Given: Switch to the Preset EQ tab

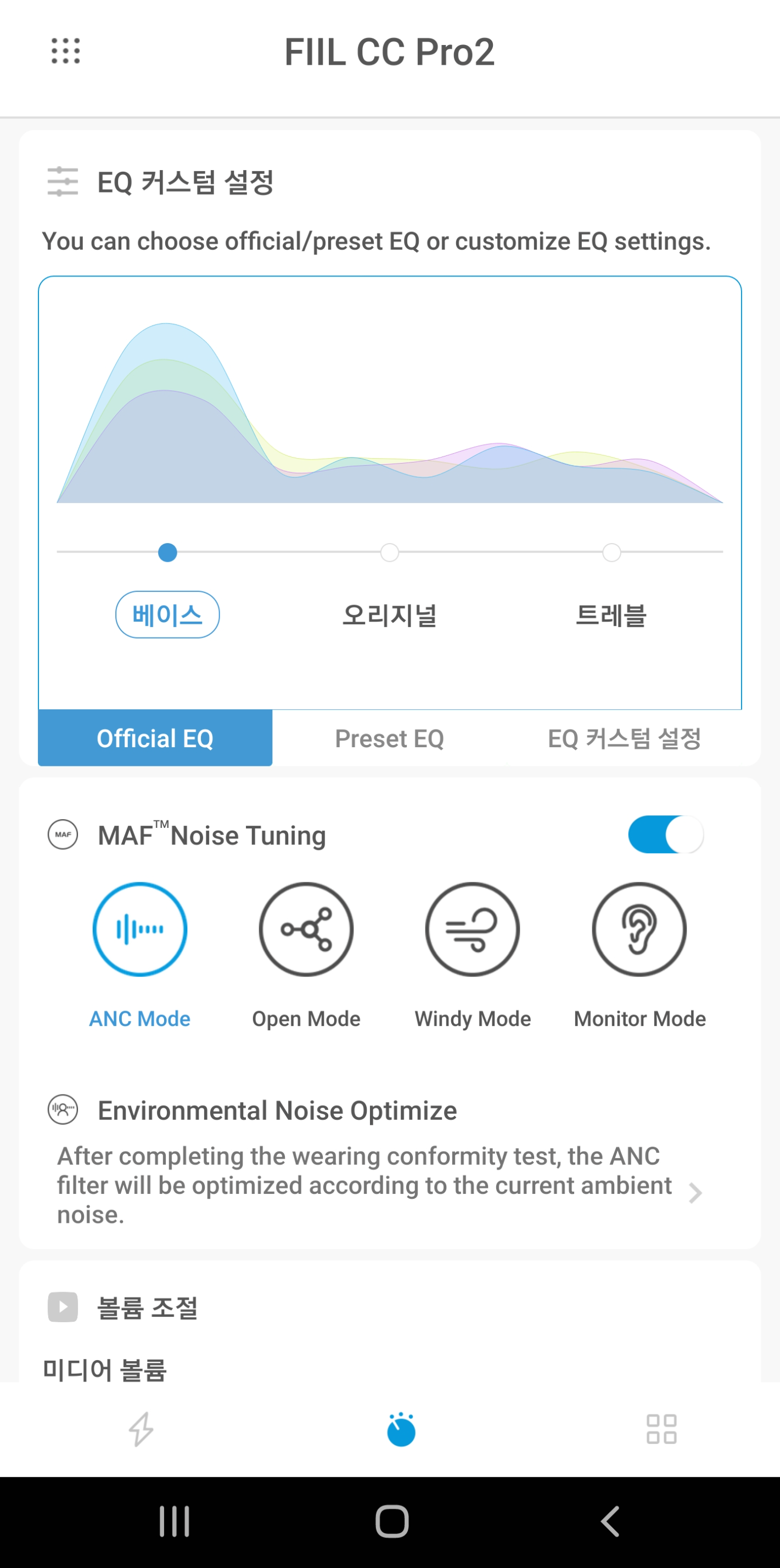Looking at the screenshot, I should pos(390,738).
